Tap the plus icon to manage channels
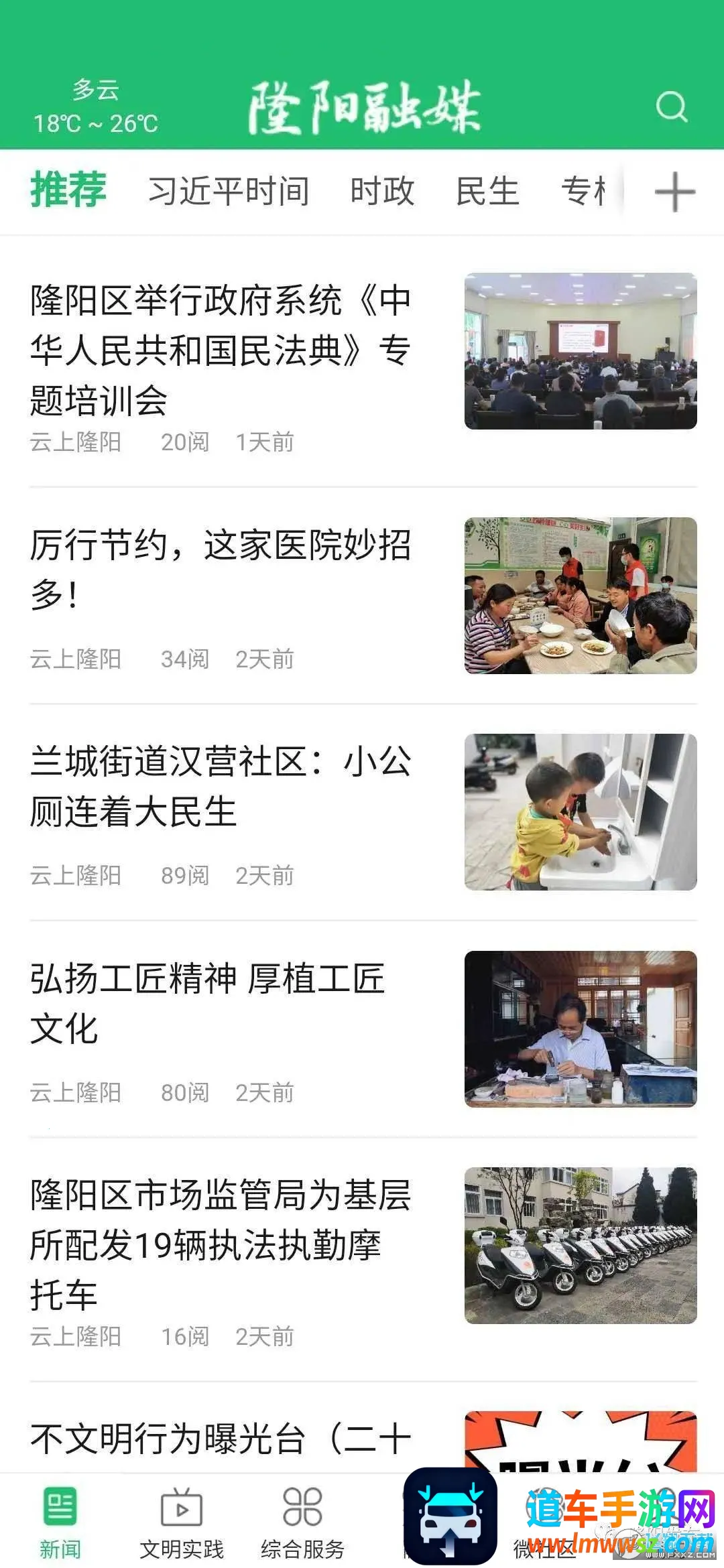This screenshot has height=1568, width=724. (674, 192)
